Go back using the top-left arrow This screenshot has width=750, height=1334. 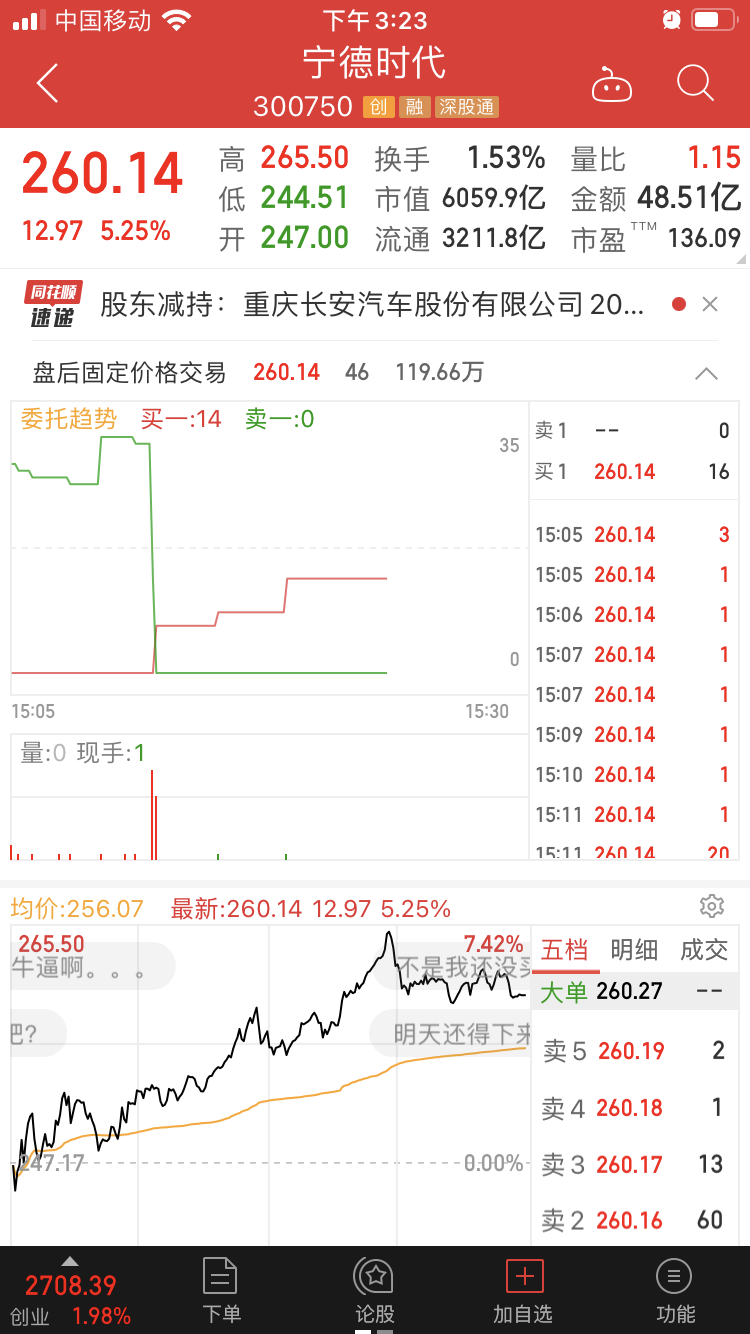47,84
